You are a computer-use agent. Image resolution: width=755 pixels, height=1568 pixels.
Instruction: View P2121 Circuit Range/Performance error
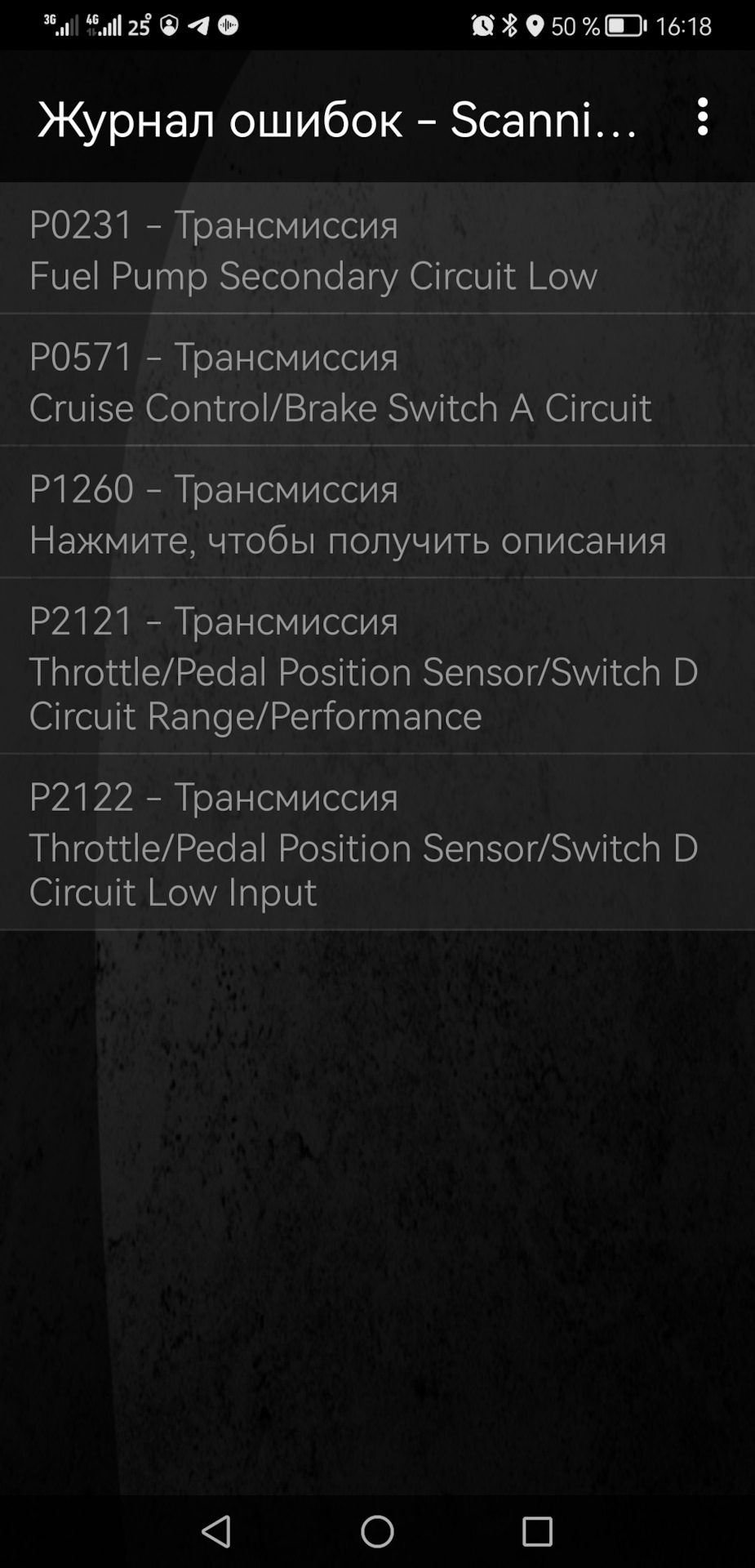click(375, 667)
